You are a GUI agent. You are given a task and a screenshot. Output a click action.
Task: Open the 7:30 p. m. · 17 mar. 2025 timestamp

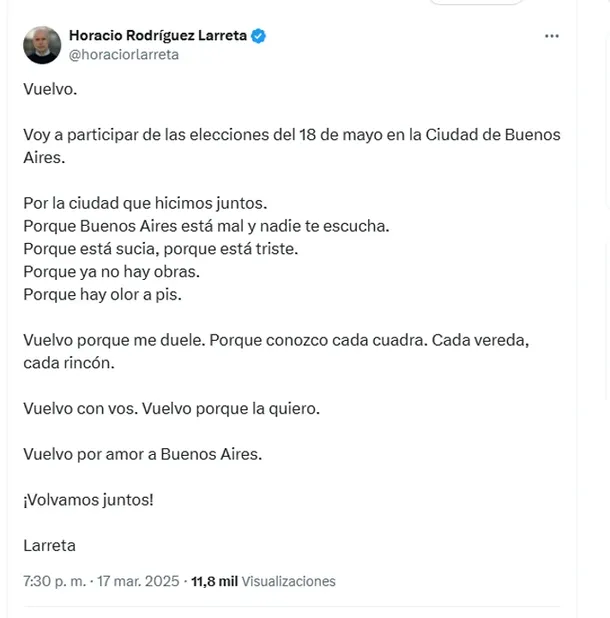[x=102, y=581]
